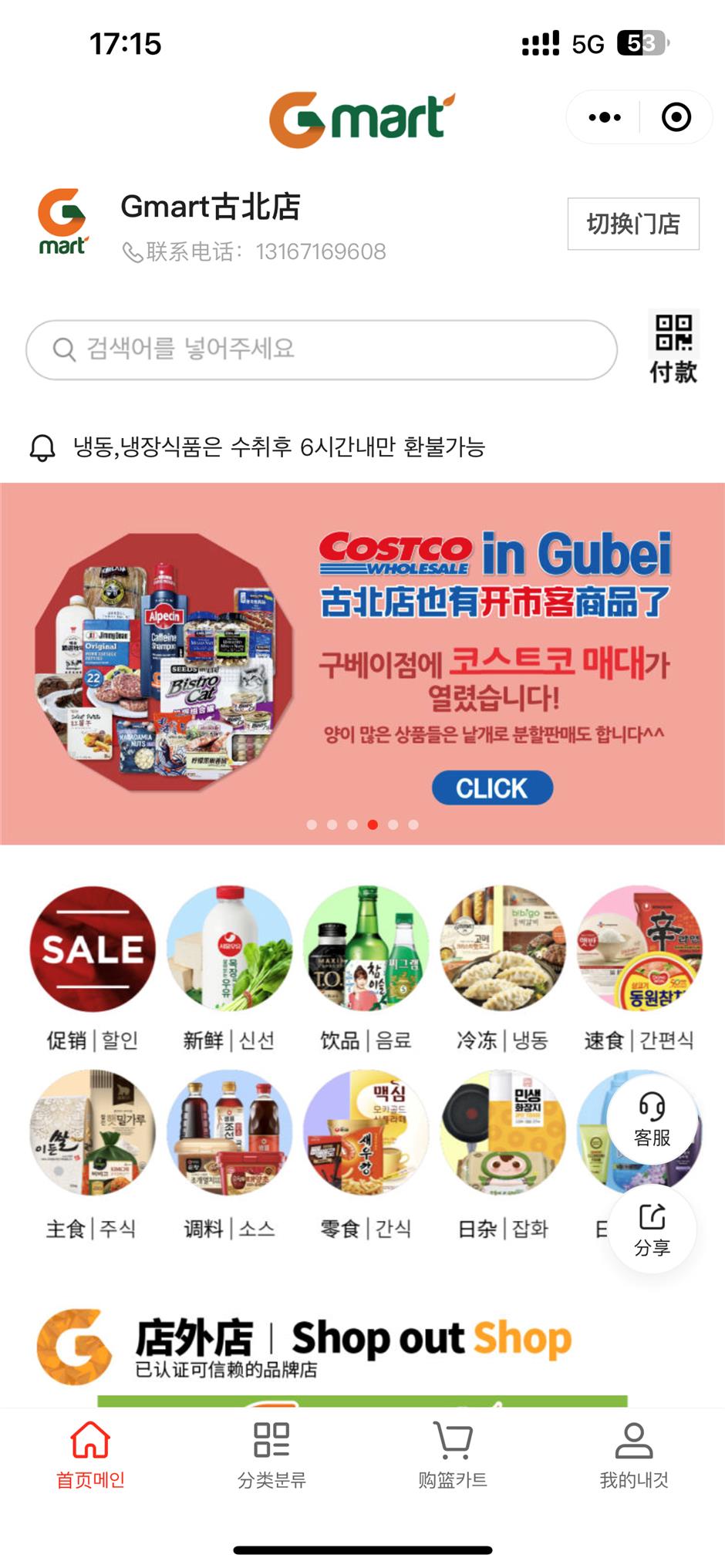The image size is (725, 1568).
Task: Open the 调料 sauces category
Action: point(229,1132)
